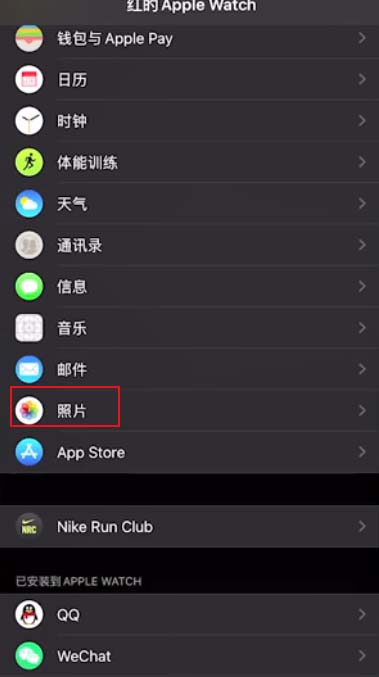Open 天气 weather settings
This screenshot has height=677, width=379.
tap(190, 204)
